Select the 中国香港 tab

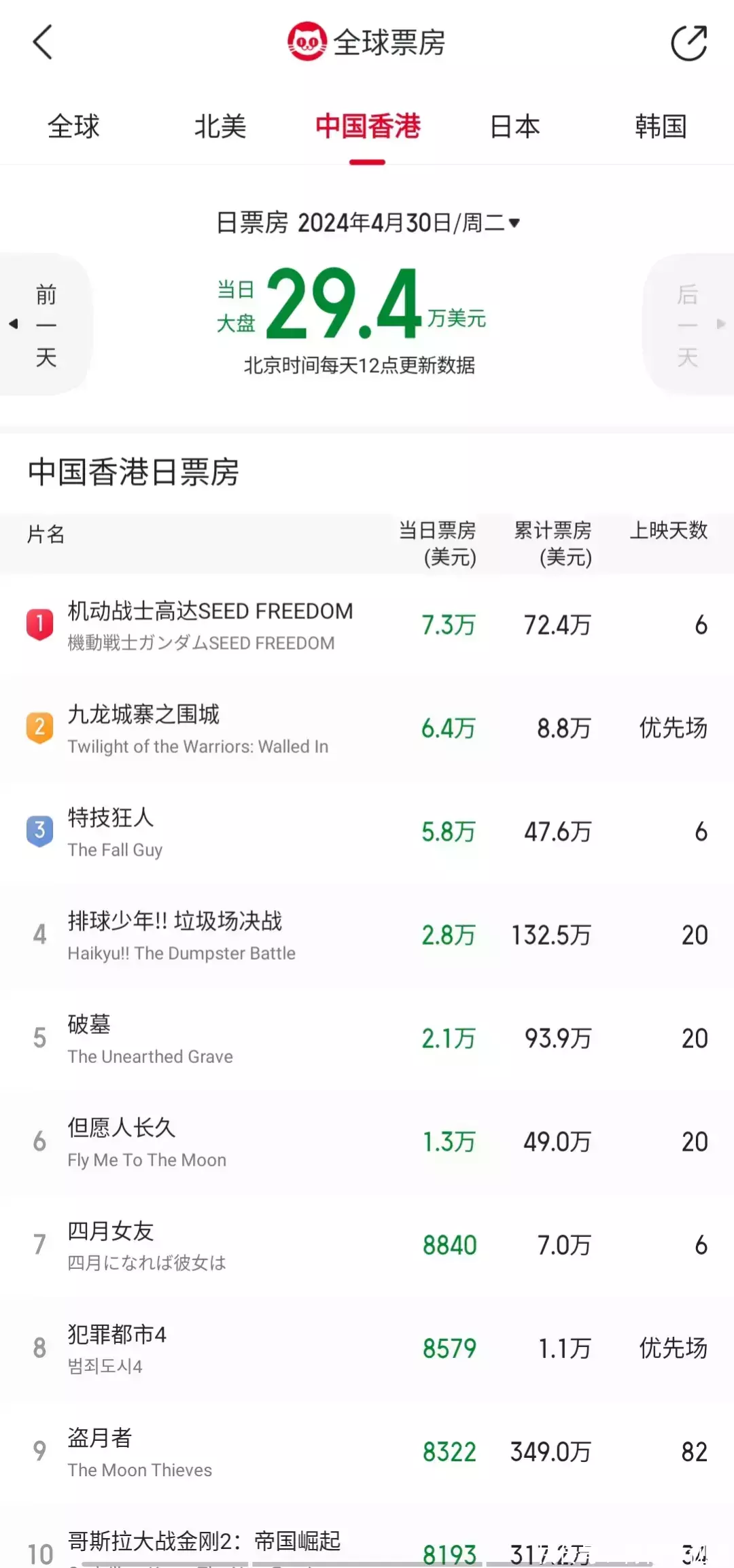tap(368, 127)
